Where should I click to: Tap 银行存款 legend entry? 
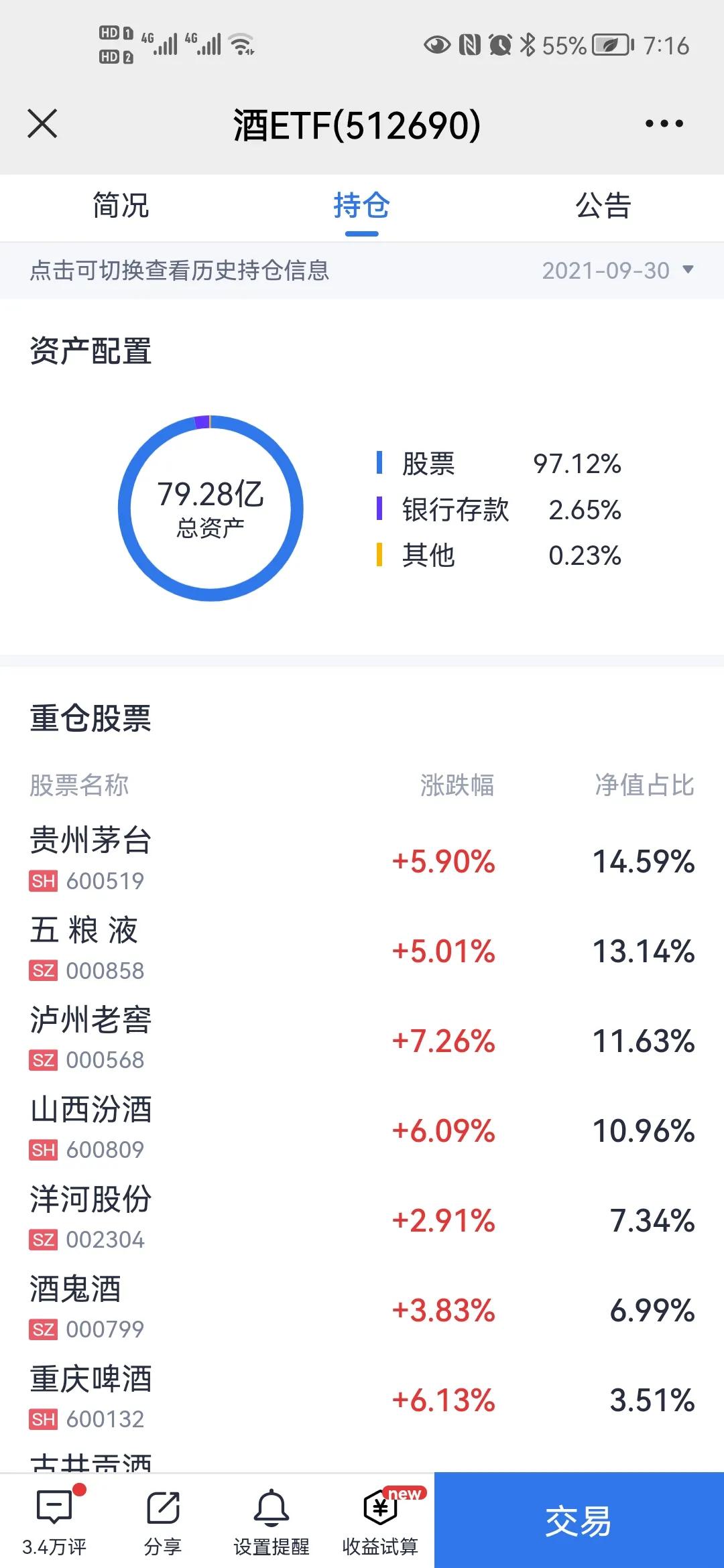pyautogui.click(x=456, y=510)
